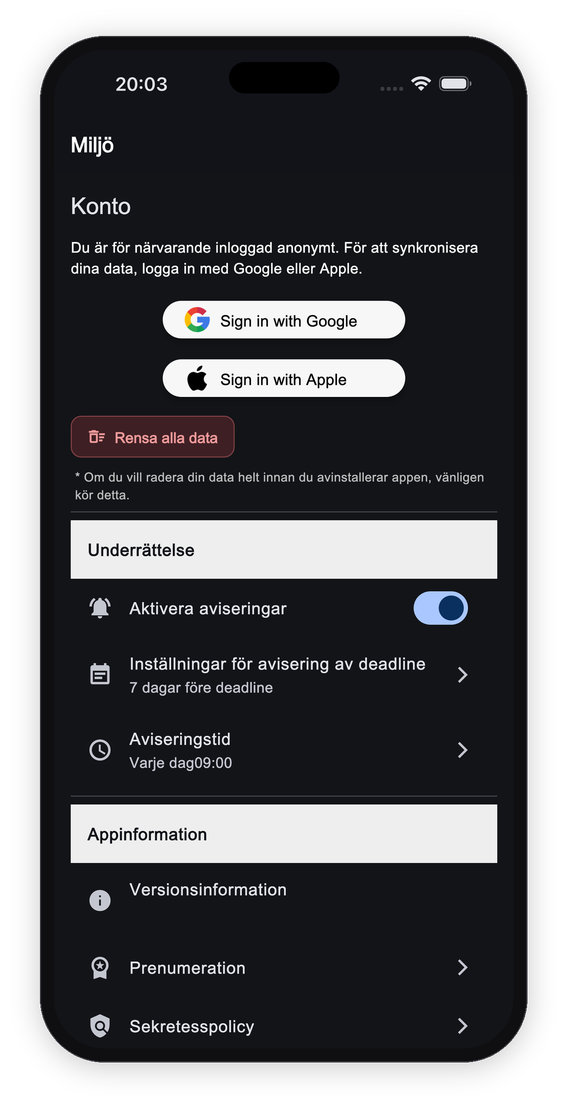This screenshot has width=568, height=1107.
Task: Open Prenumeration row
Action: (284, 967)
